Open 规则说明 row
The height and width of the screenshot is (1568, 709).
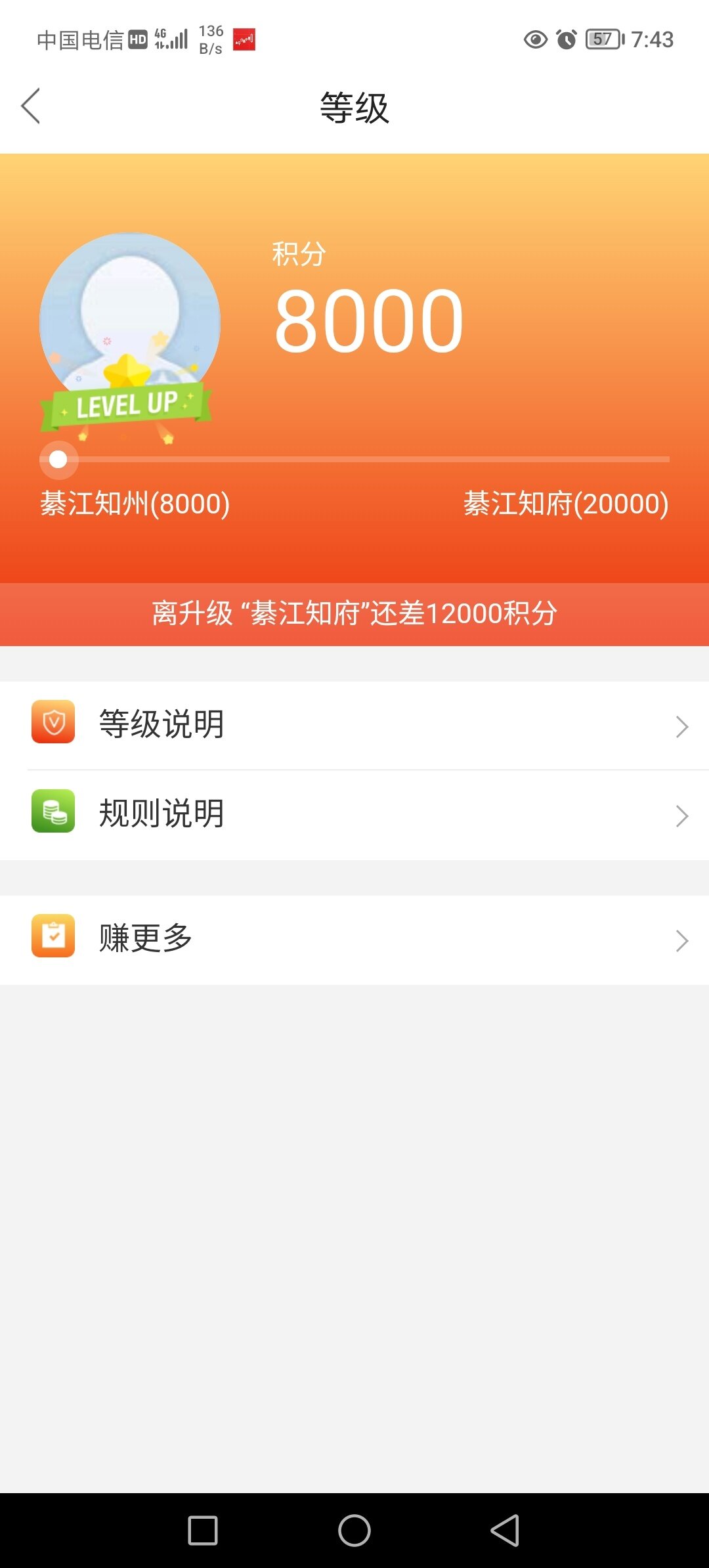(354, 814)
